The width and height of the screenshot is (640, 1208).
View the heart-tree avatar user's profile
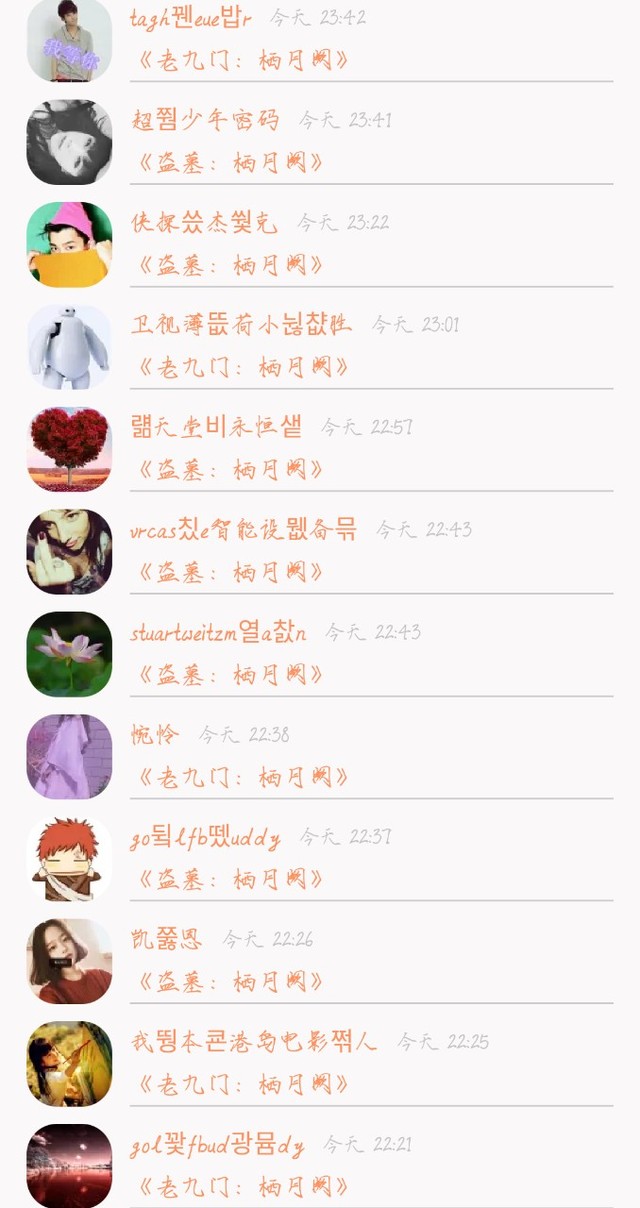(69, 449)
